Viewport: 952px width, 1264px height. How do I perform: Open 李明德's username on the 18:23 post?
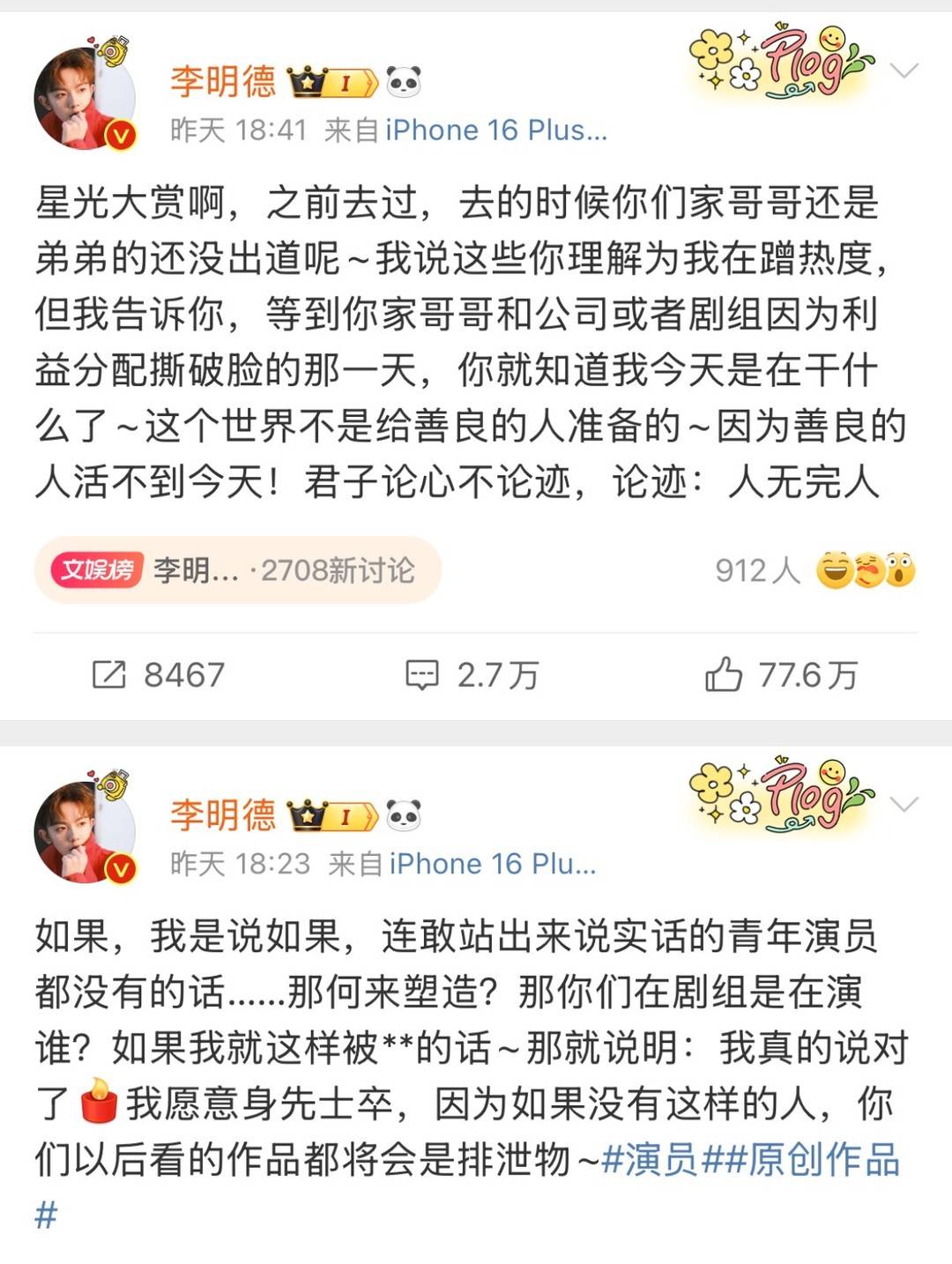223,814
